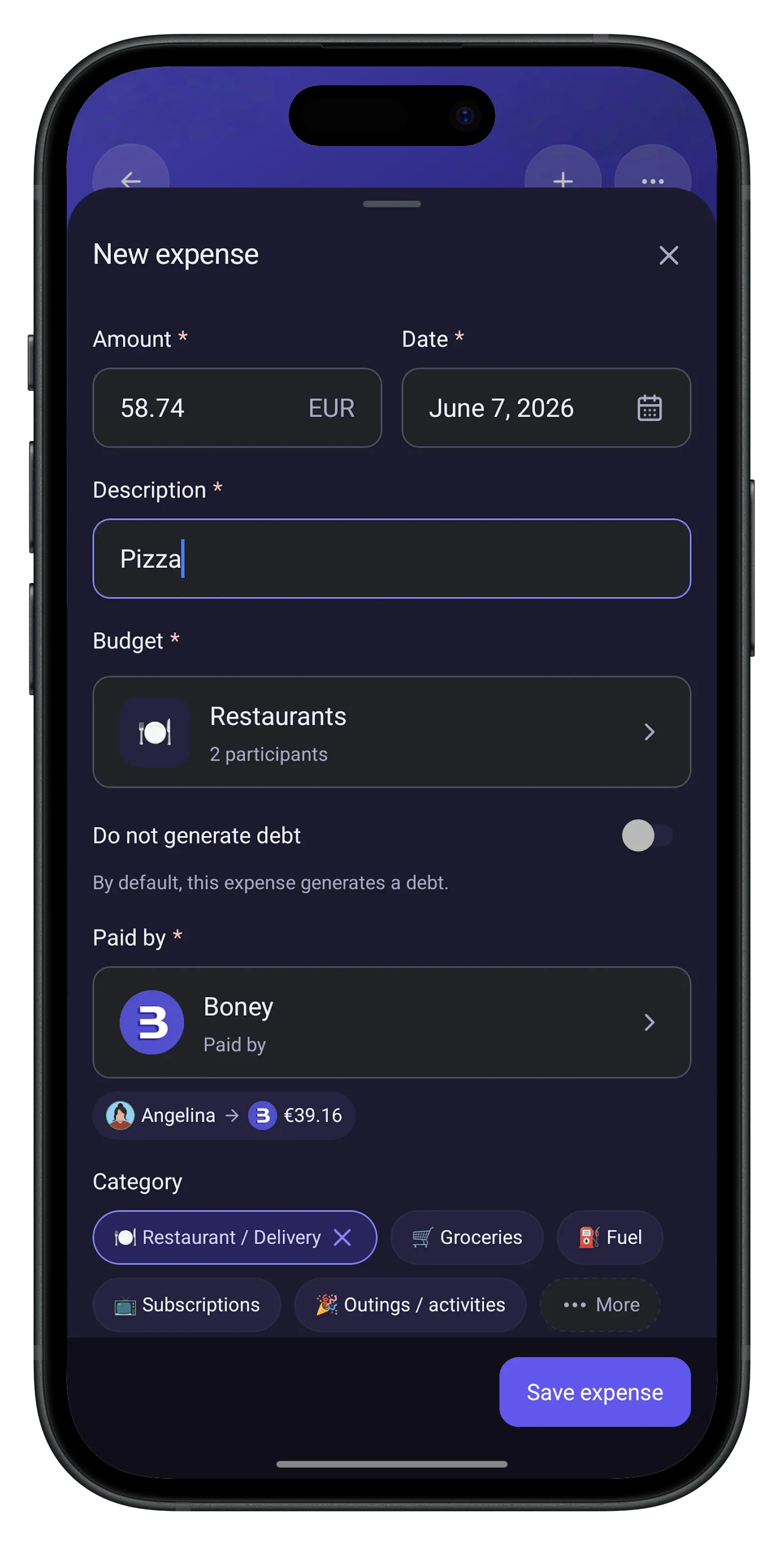Show more categories
The width and height of the screenshot is (784, 1545).
click(600, 1304)
